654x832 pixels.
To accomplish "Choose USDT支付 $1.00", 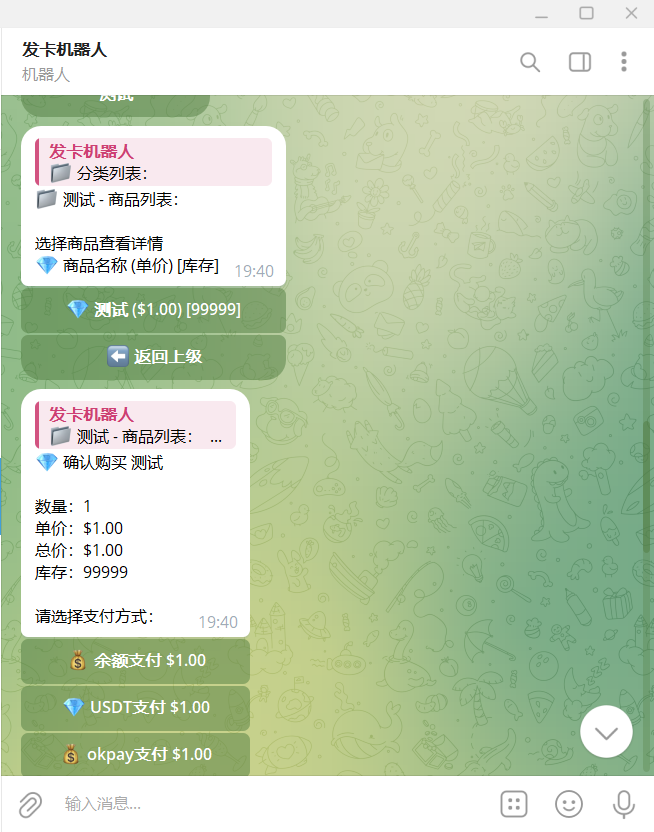I will click(135, 707).
